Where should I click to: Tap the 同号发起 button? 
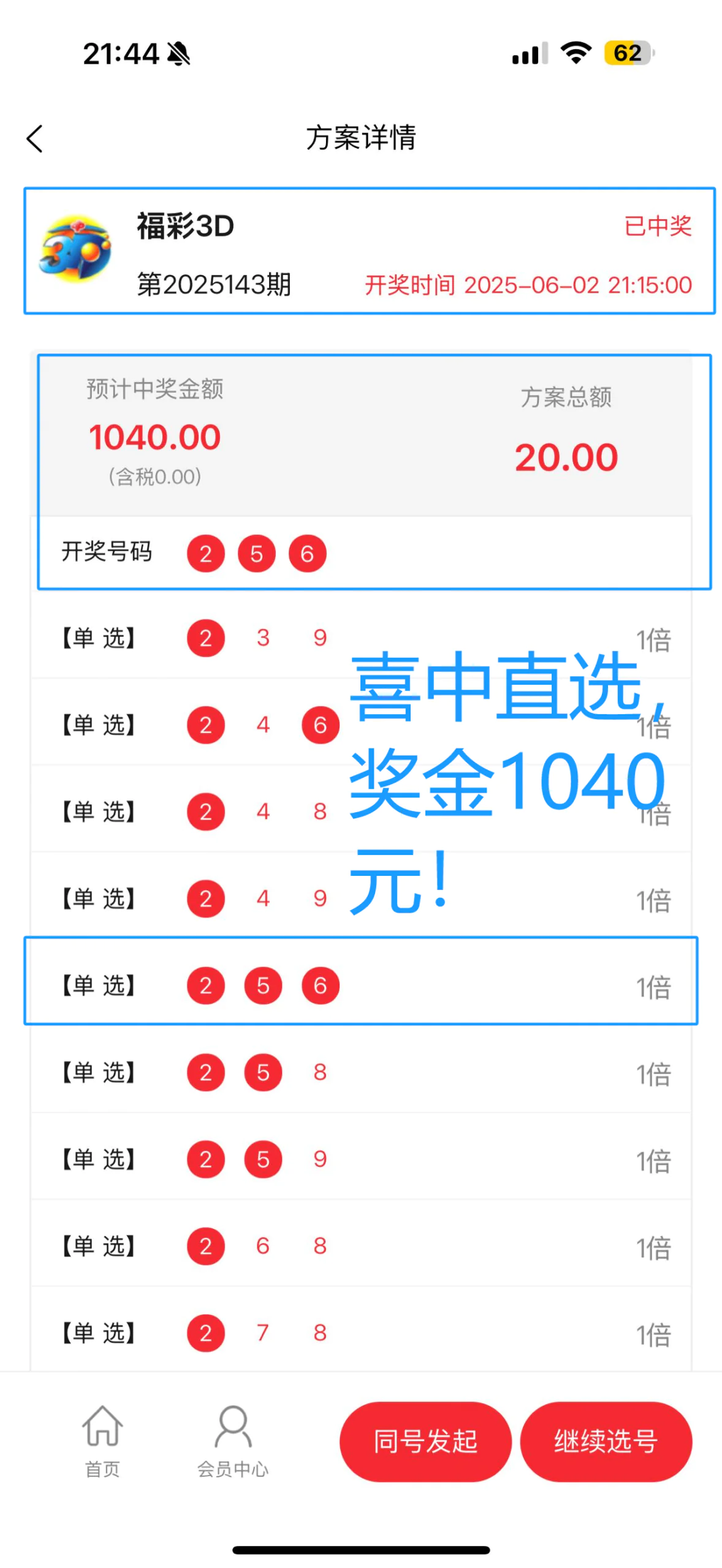coord(425,1440)
